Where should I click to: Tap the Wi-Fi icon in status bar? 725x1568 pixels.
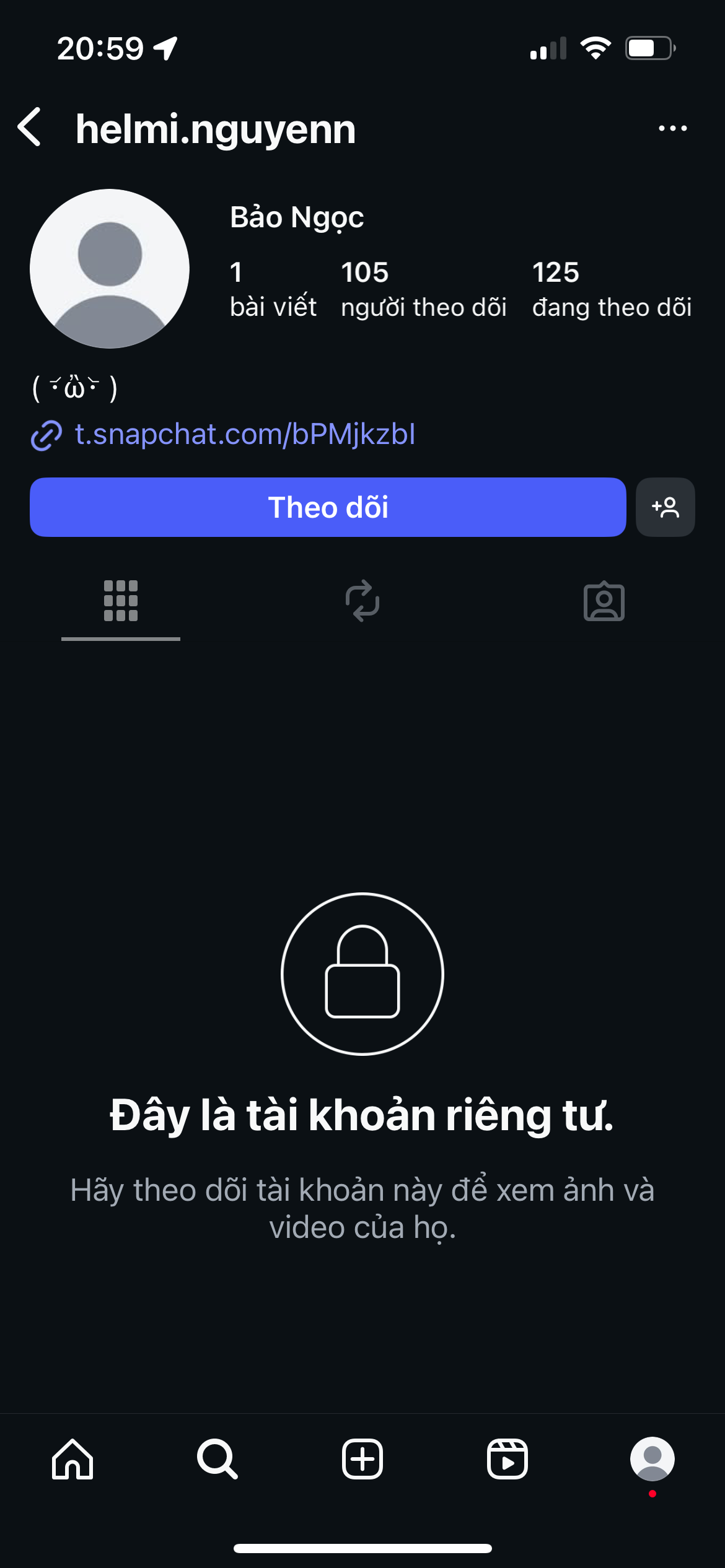point(596,46)
